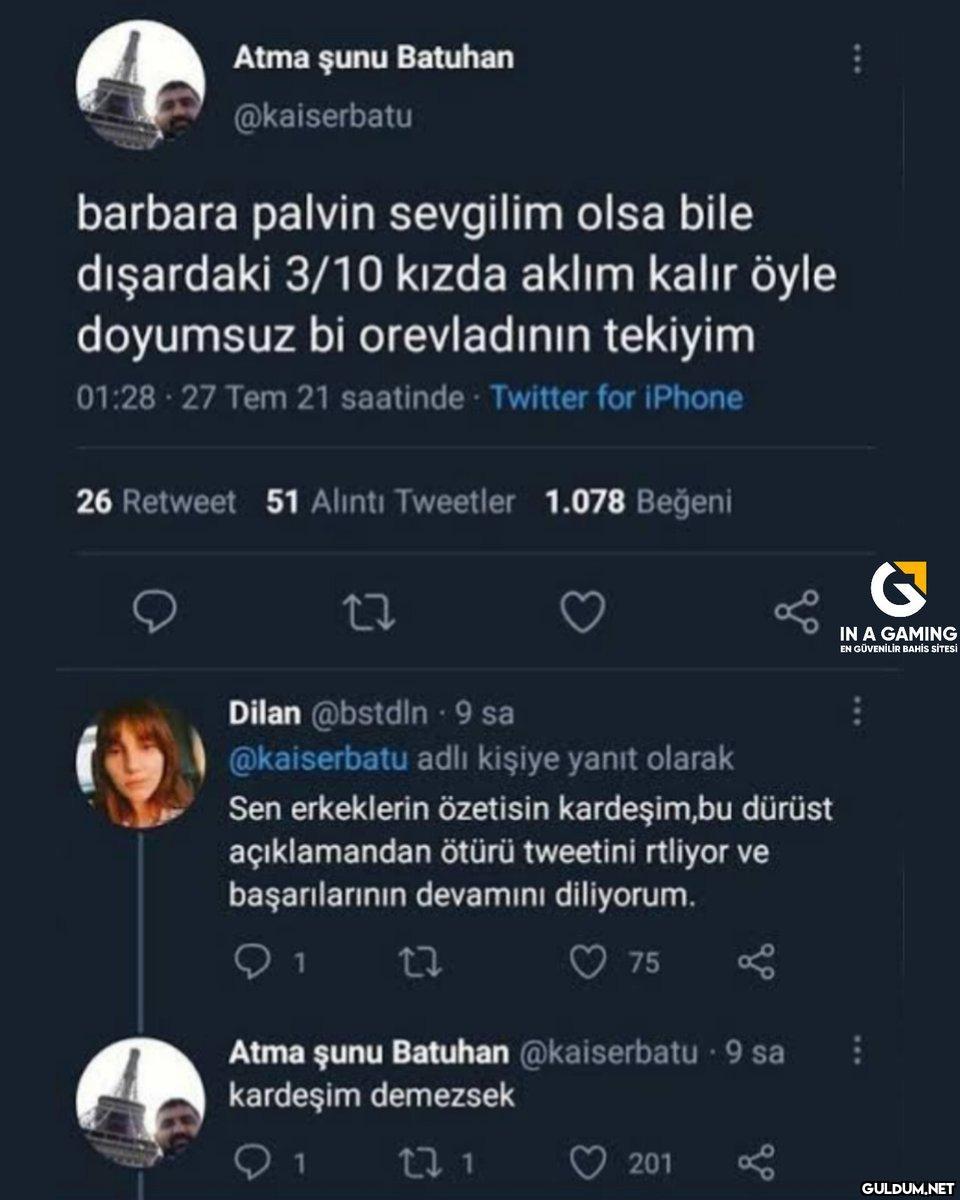The width and height of the screenshot is (960, 1200).
Task: Retweet the Barbara Palvin tweet
Action: pyautogui.click(x=370, y=611)
